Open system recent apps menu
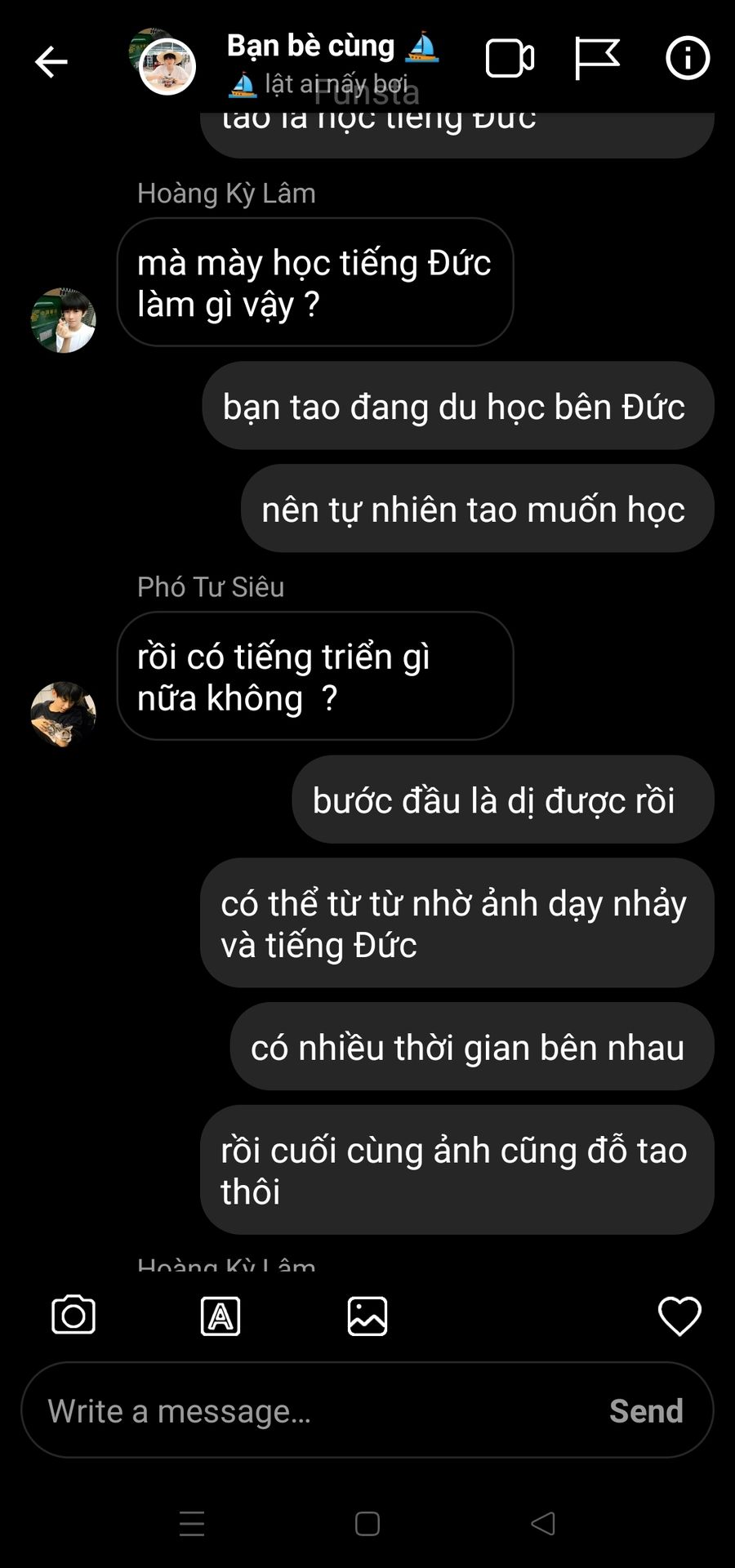The height and width of the screenshot is (1568, 735). pos(192,1523)
